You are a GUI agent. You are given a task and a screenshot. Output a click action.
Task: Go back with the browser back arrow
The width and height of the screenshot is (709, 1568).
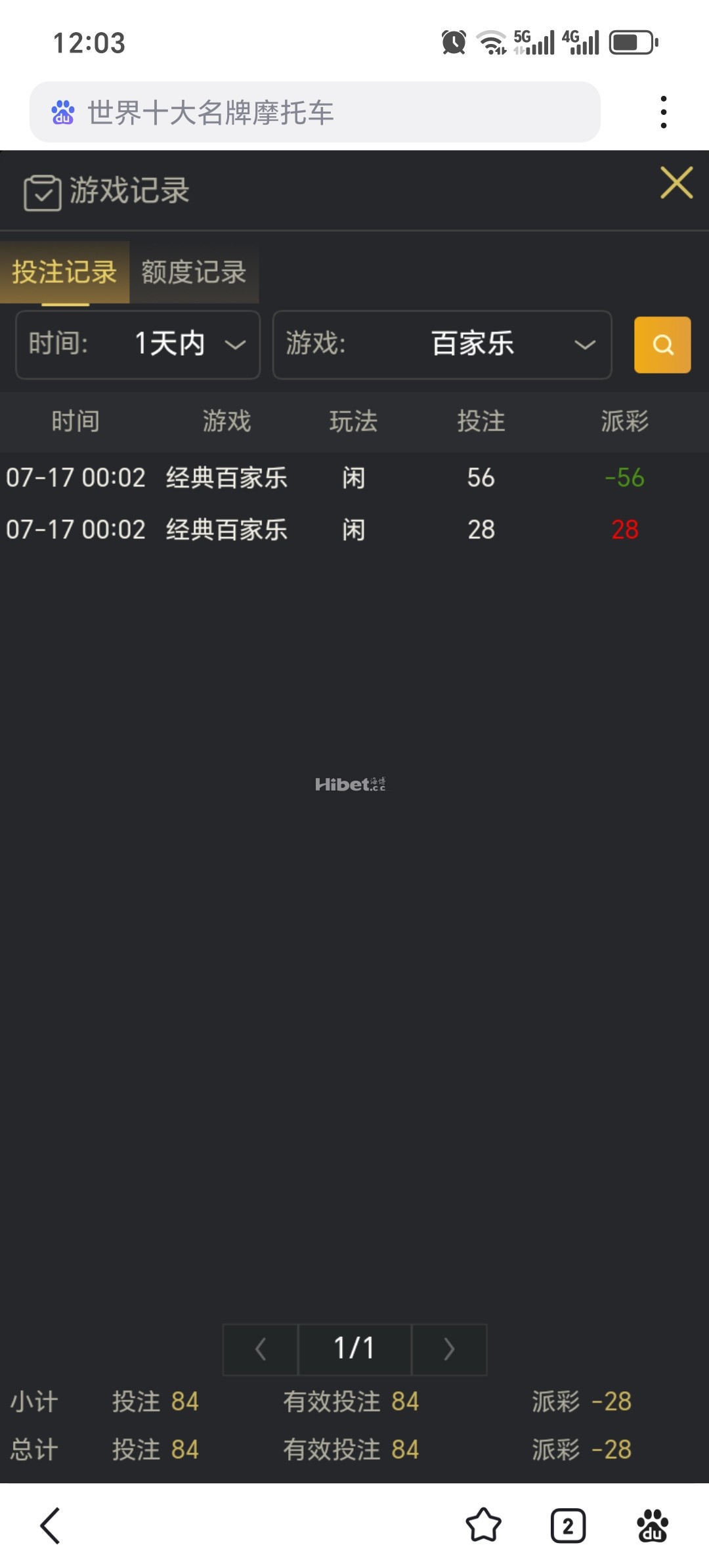(51, 1525)
